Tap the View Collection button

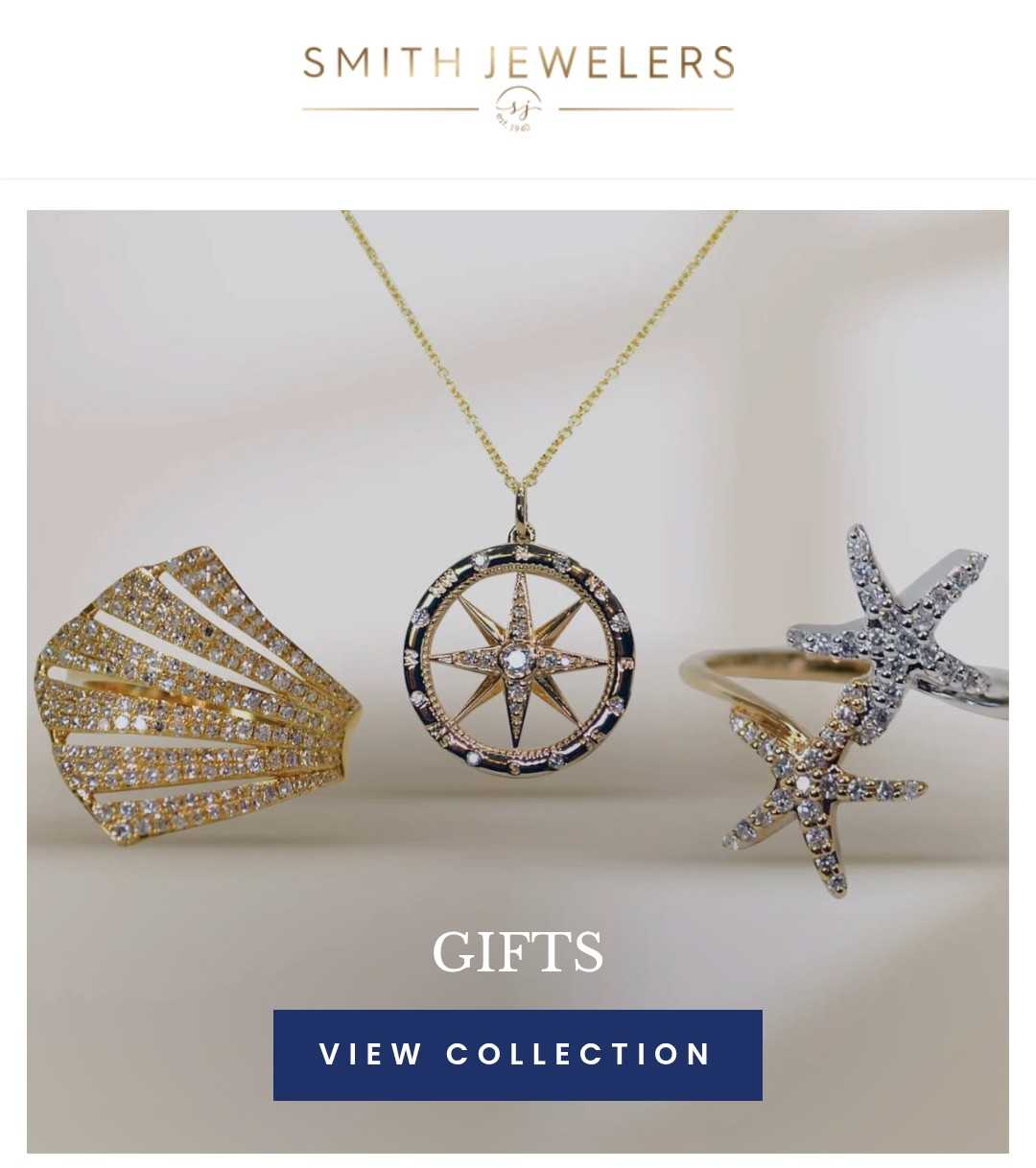click(x=517, y=1054)
